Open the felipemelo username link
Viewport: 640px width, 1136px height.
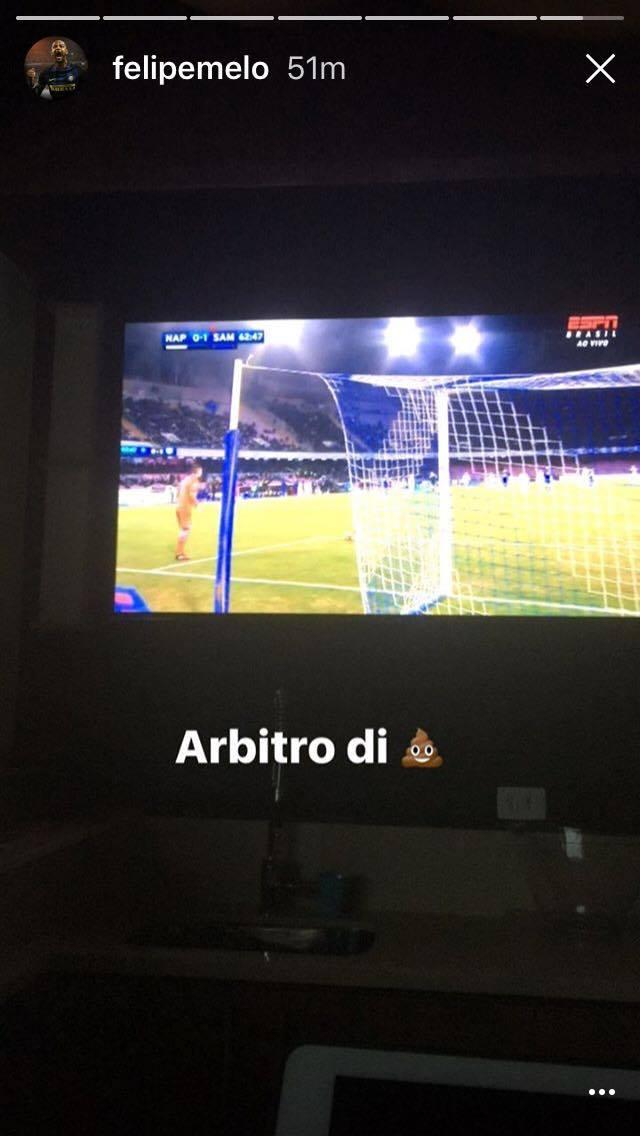[x=190, y=69]
